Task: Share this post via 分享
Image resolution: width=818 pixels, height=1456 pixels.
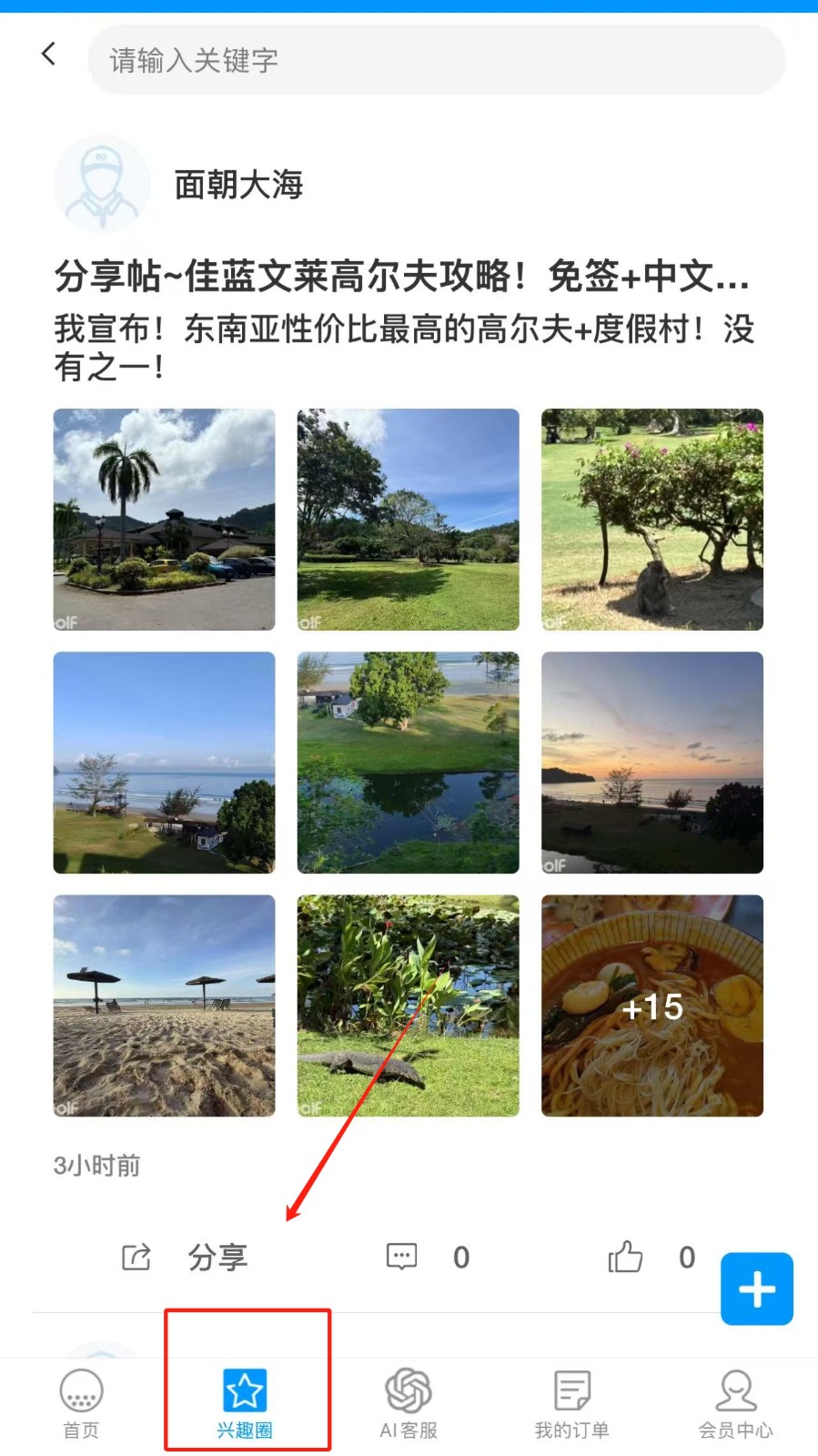Action: (x=186, y=1258)
